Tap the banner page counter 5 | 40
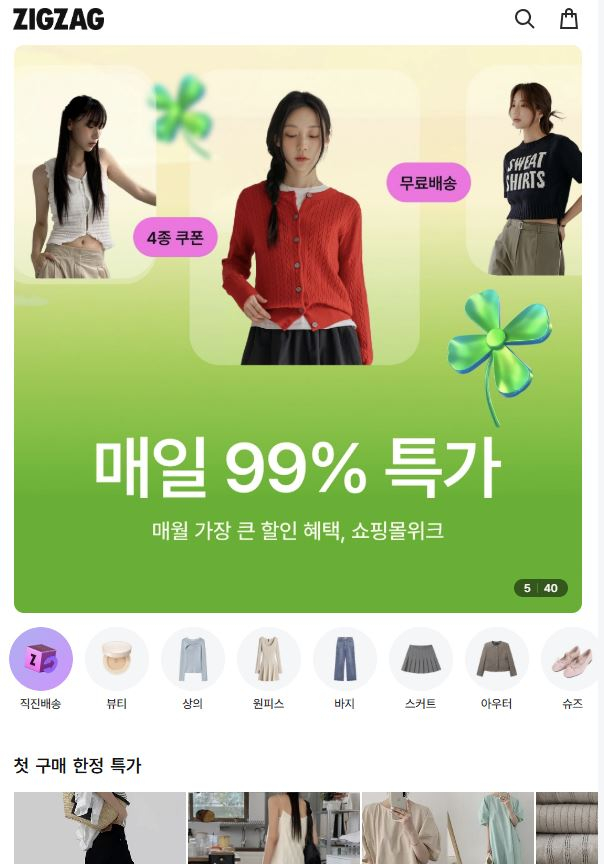Image resolution: width=604 pixels, height=864 pixels. (x=541, y=588)
